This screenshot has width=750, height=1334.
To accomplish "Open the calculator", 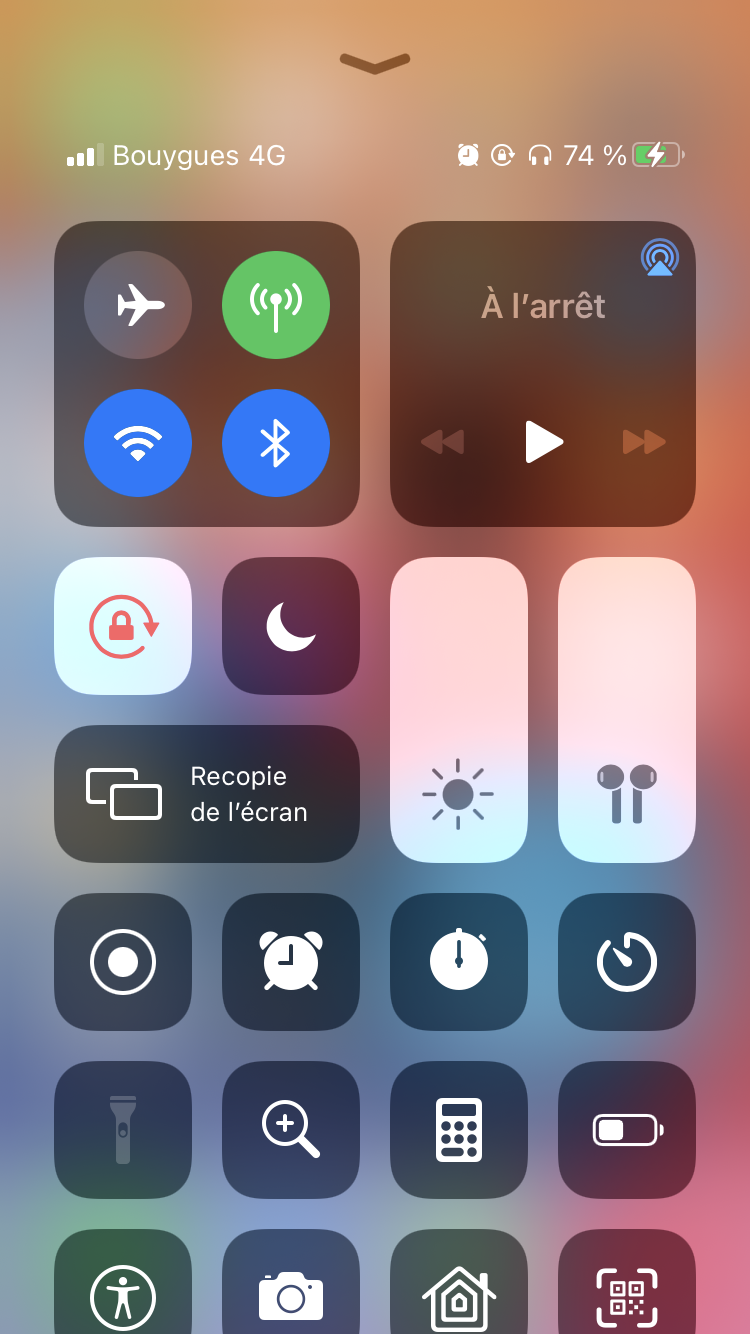I will coord(459,1130).
